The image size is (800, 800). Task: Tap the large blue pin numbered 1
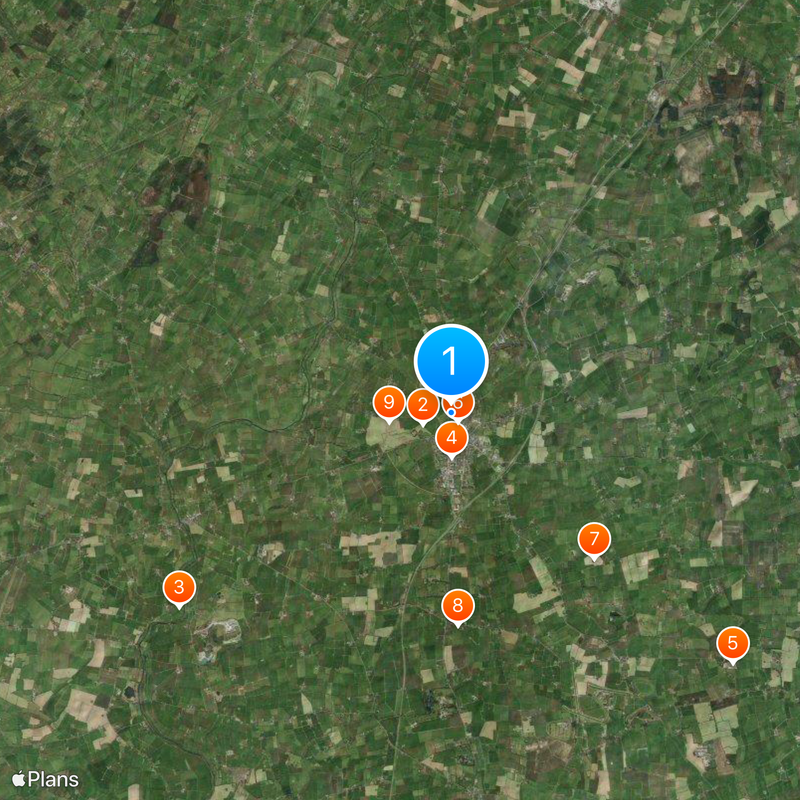tap(451, 360)
